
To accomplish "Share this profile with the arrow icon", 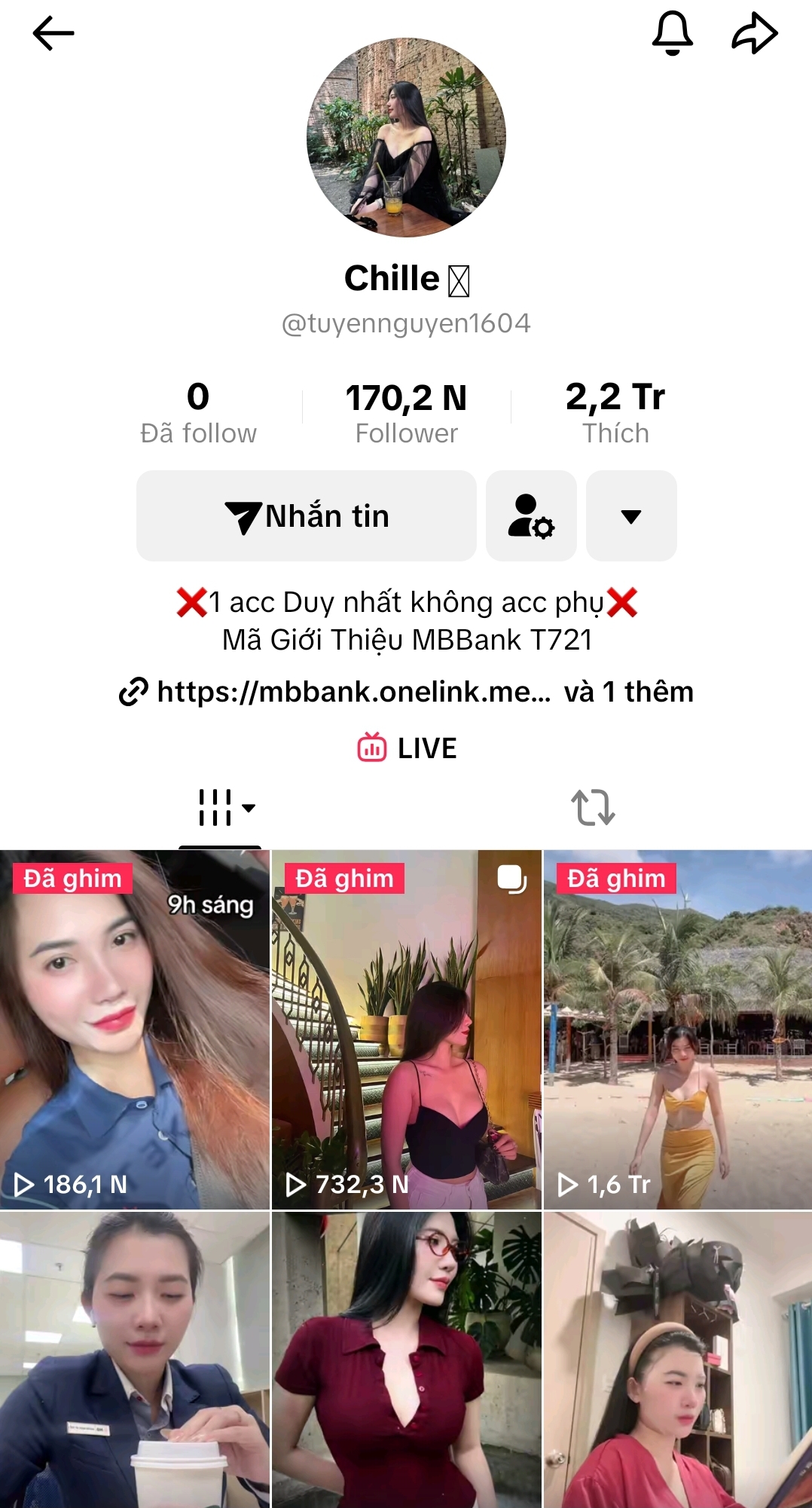I will tap(754, 33).
